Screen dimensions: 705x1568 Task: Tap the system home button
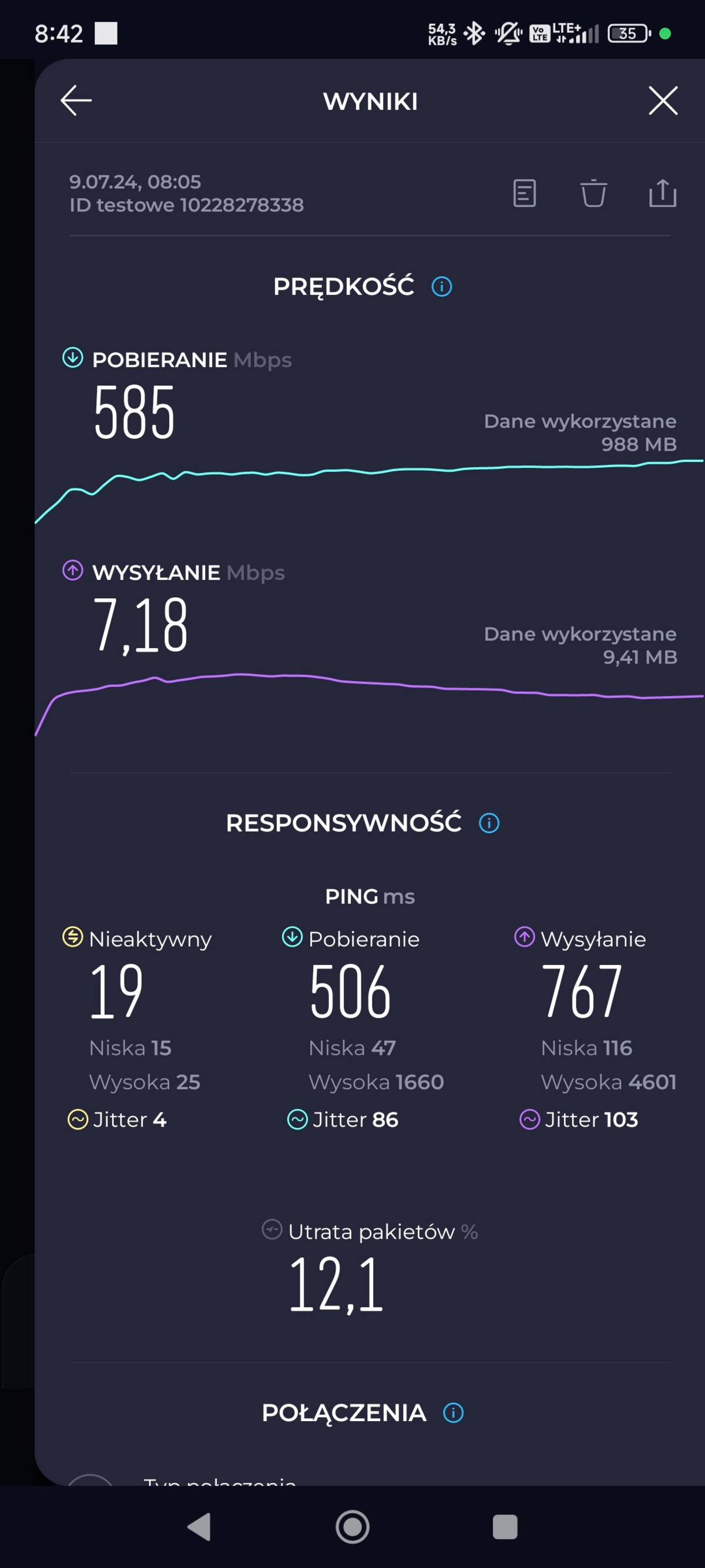[x=352, y=1527]
